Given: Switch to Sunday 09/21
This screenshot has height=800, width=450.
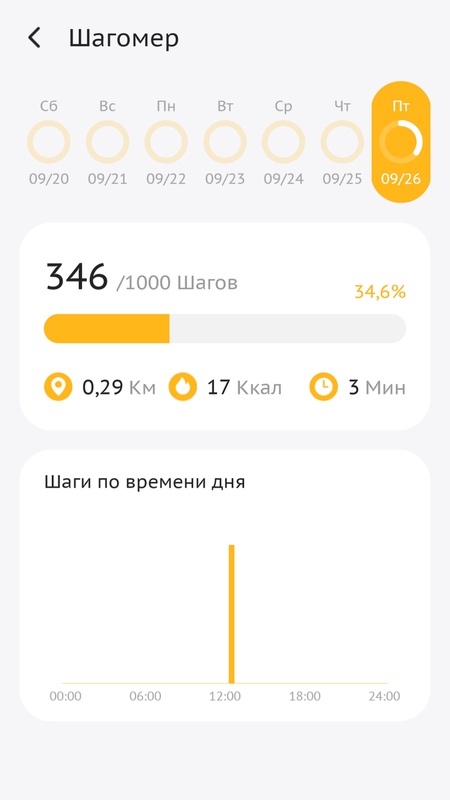Looking at the screenshot, I should coord(107,142).
